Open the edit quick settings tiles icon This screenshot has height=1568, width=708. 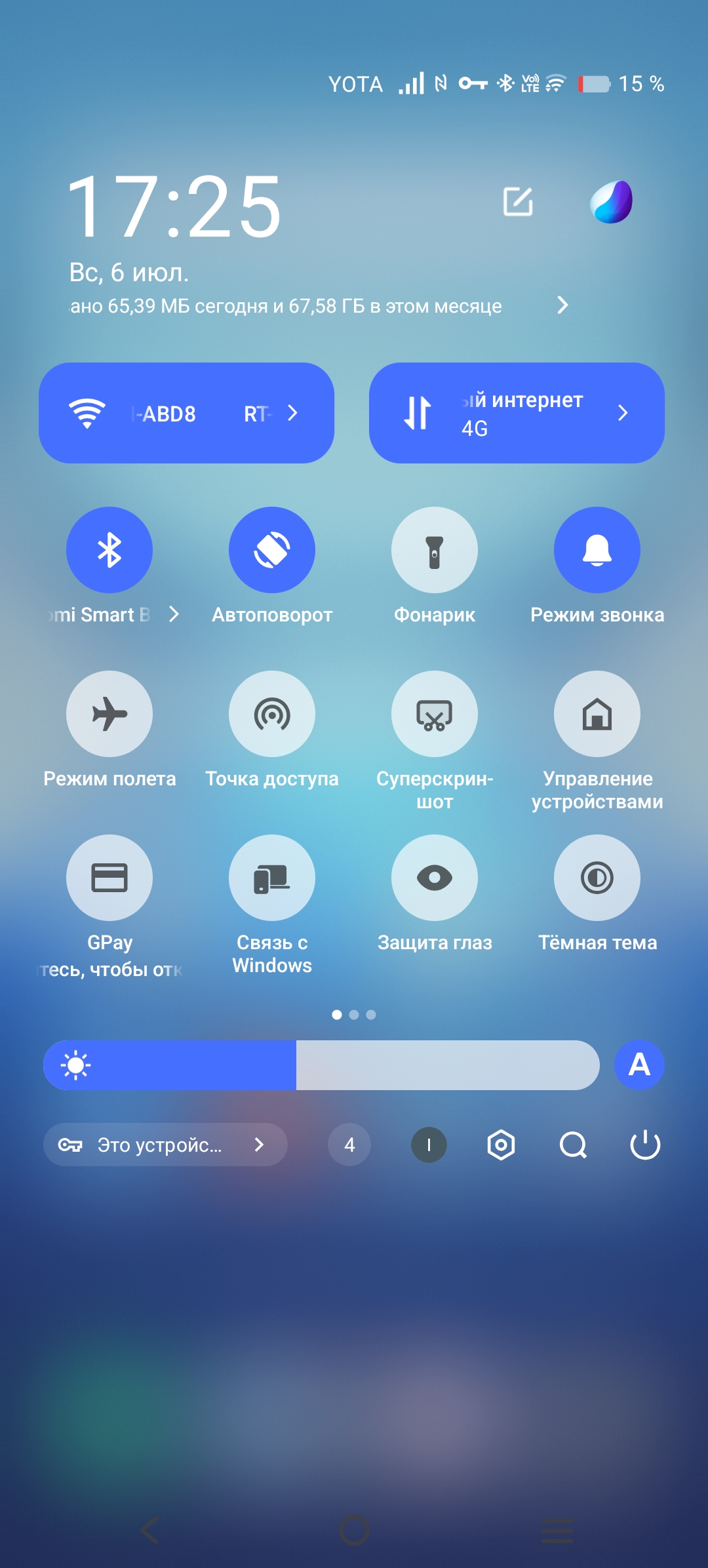click(x=518, y=201)
